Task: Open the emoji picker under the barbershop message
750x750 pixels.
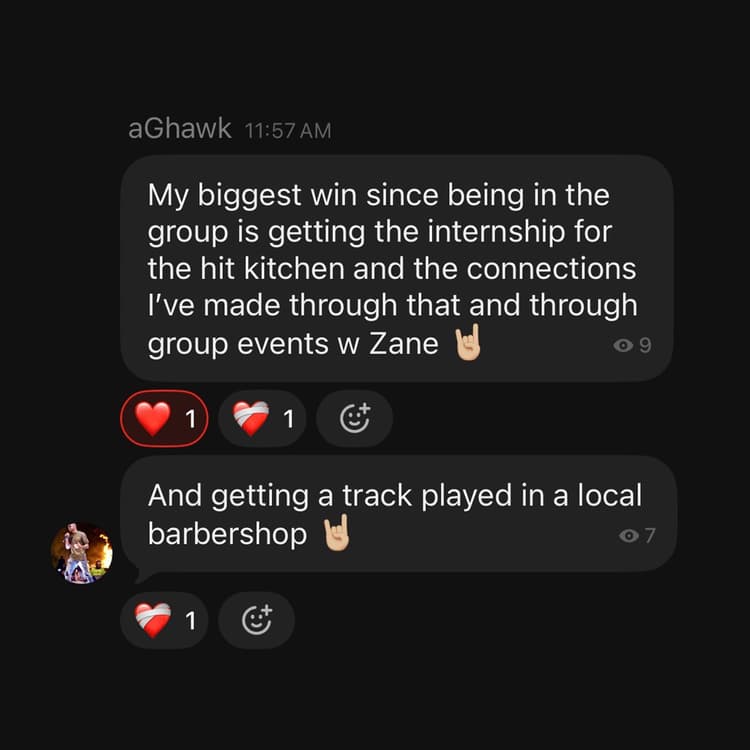Action: [x=256, y=621]
